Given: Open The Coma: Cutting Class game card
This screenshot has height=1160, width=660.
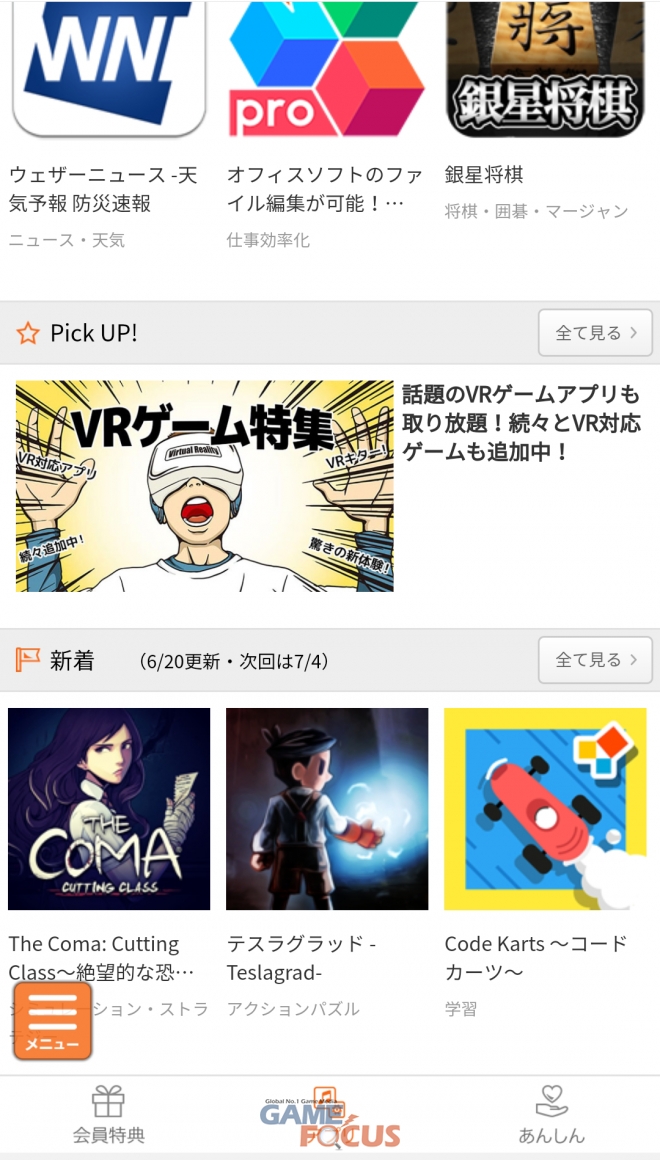Looking at the screenshot, I should (x=109, y=810).
